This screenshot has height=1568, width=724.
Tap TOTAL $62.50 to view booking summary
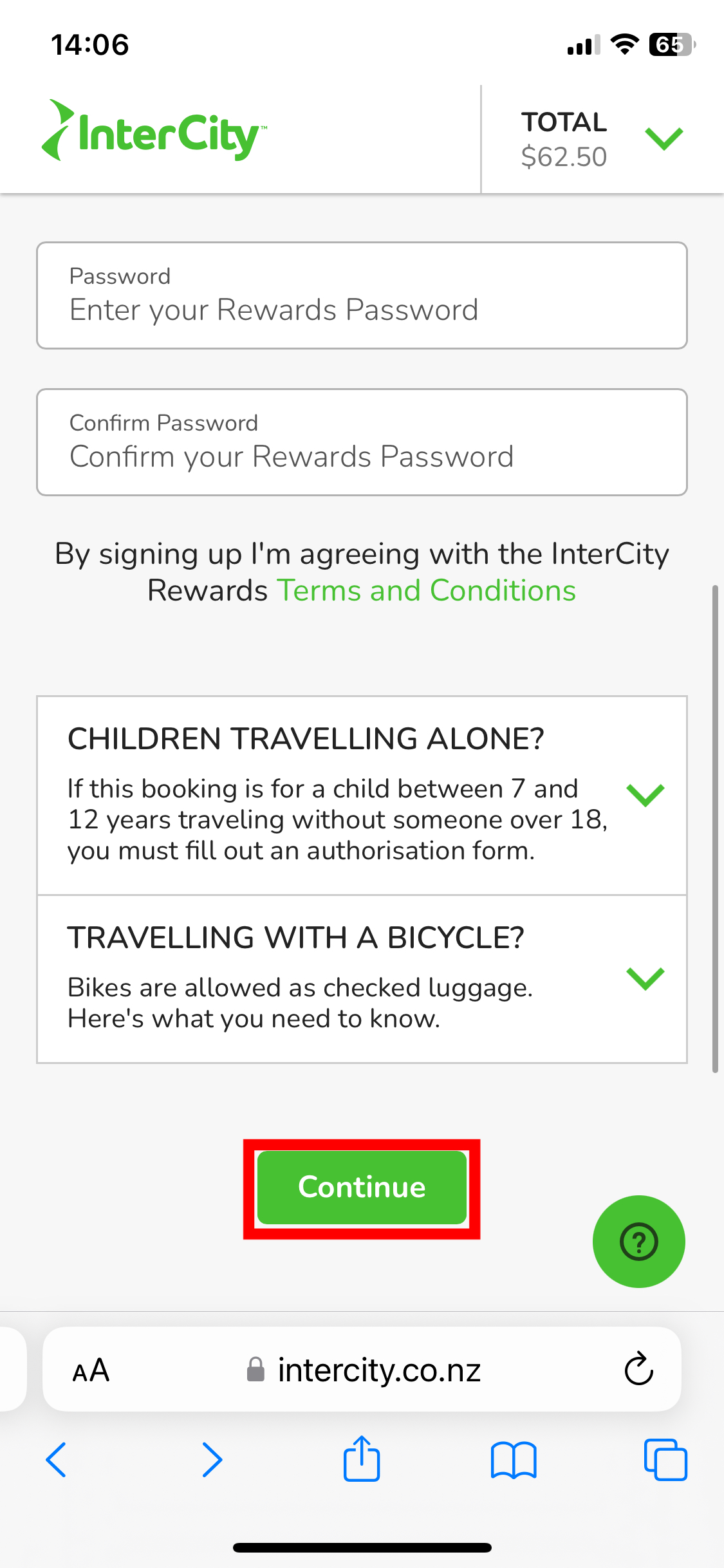coord(564,137)
